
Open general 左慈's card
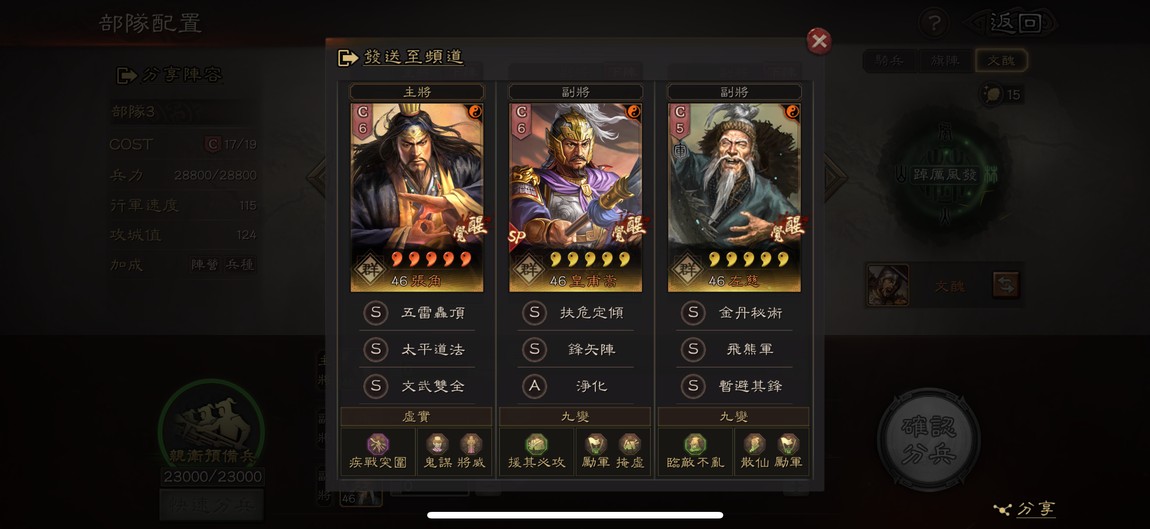click(x=734, y=196)
